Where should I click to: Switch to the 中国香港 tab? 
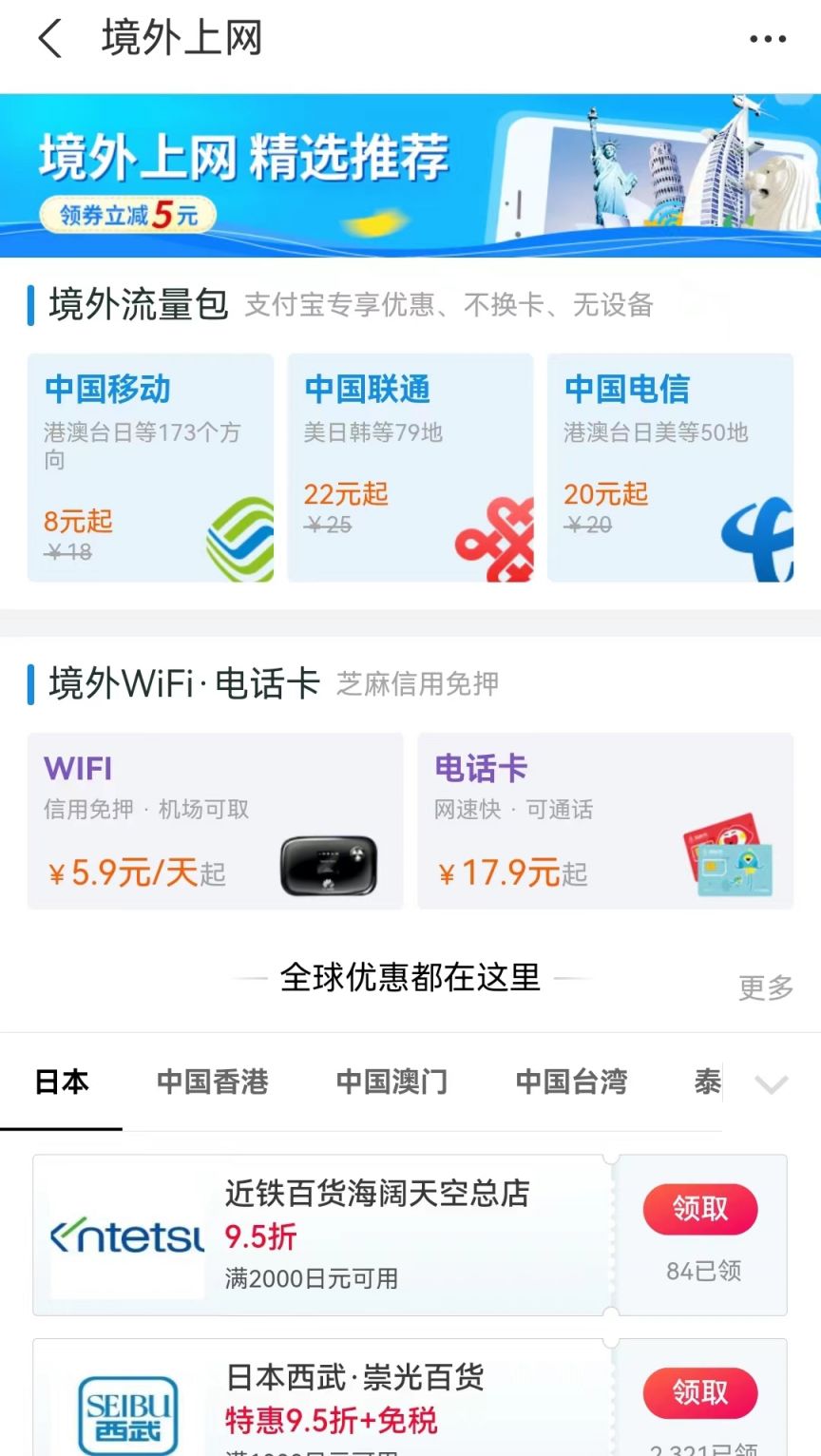212,1081
